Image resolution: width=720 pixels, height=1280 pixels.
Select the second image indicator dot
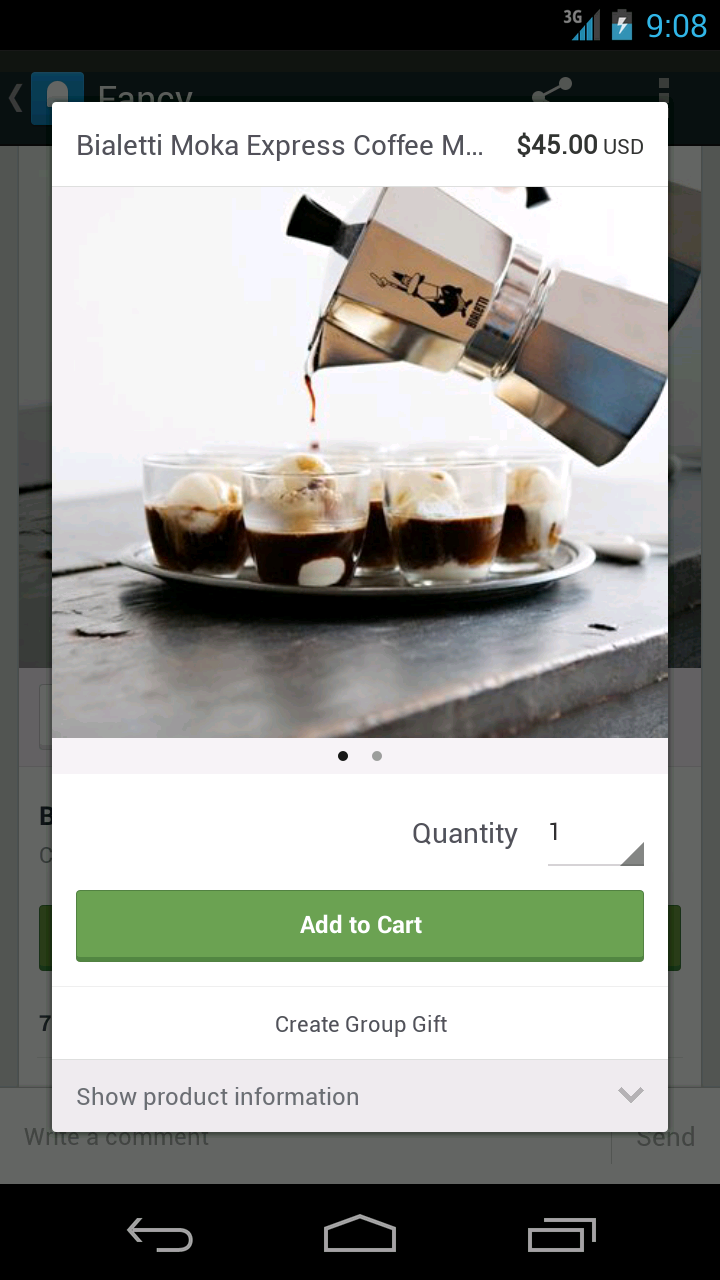click(377, 756)
